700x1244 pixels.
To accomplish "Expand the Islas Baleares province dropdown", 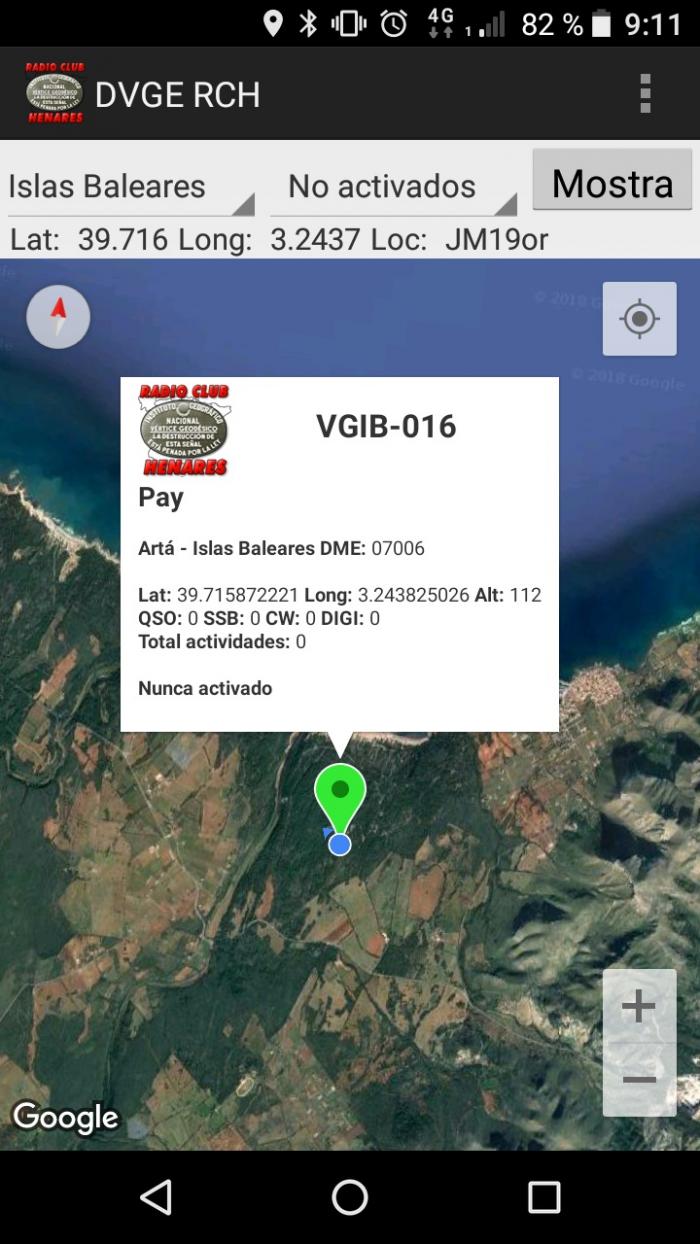I will click(x=131, y=187).
